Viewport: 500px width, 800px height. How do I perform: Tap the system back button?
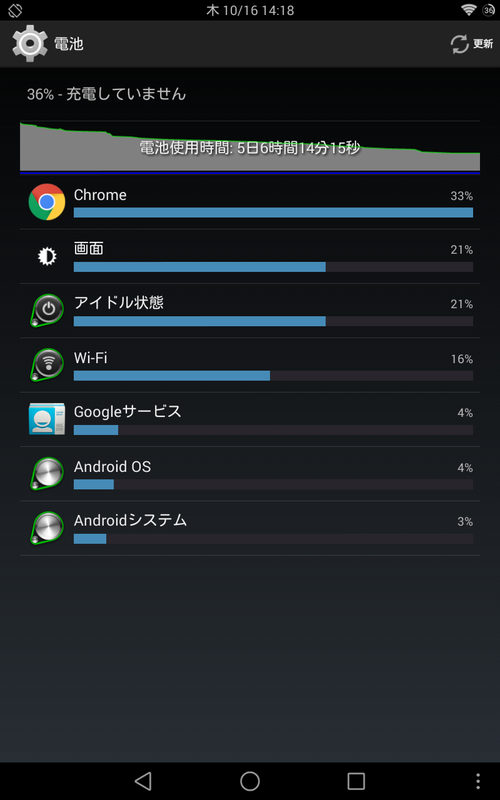143,781
